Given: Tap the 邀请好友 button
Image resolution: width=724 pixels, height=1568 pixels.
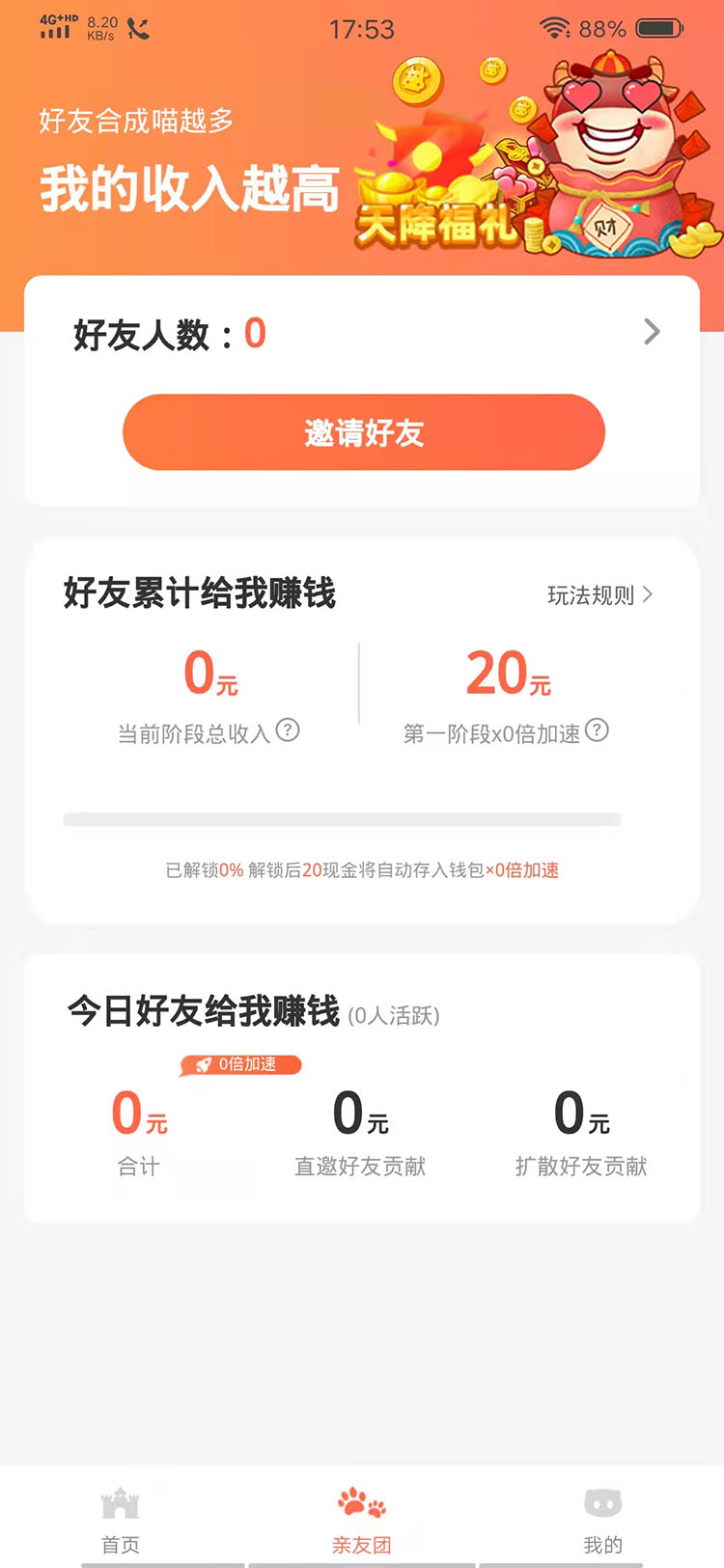Looking at the screenshot, I should click(x=363, y=432).
